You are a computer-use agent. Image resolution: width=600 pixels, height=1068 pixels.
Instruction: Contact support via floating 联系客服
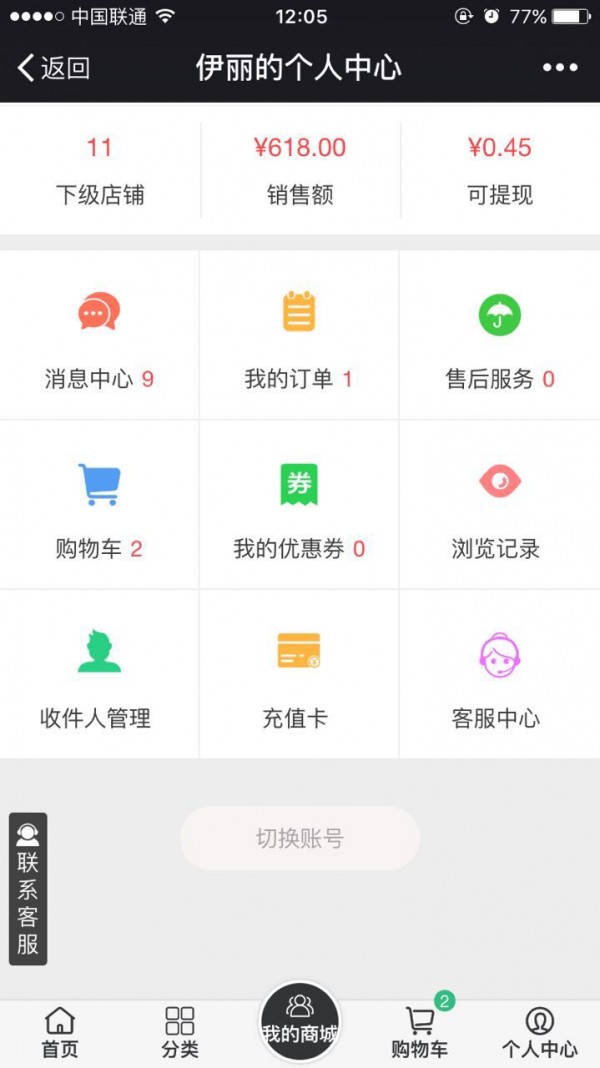[28, 888]
